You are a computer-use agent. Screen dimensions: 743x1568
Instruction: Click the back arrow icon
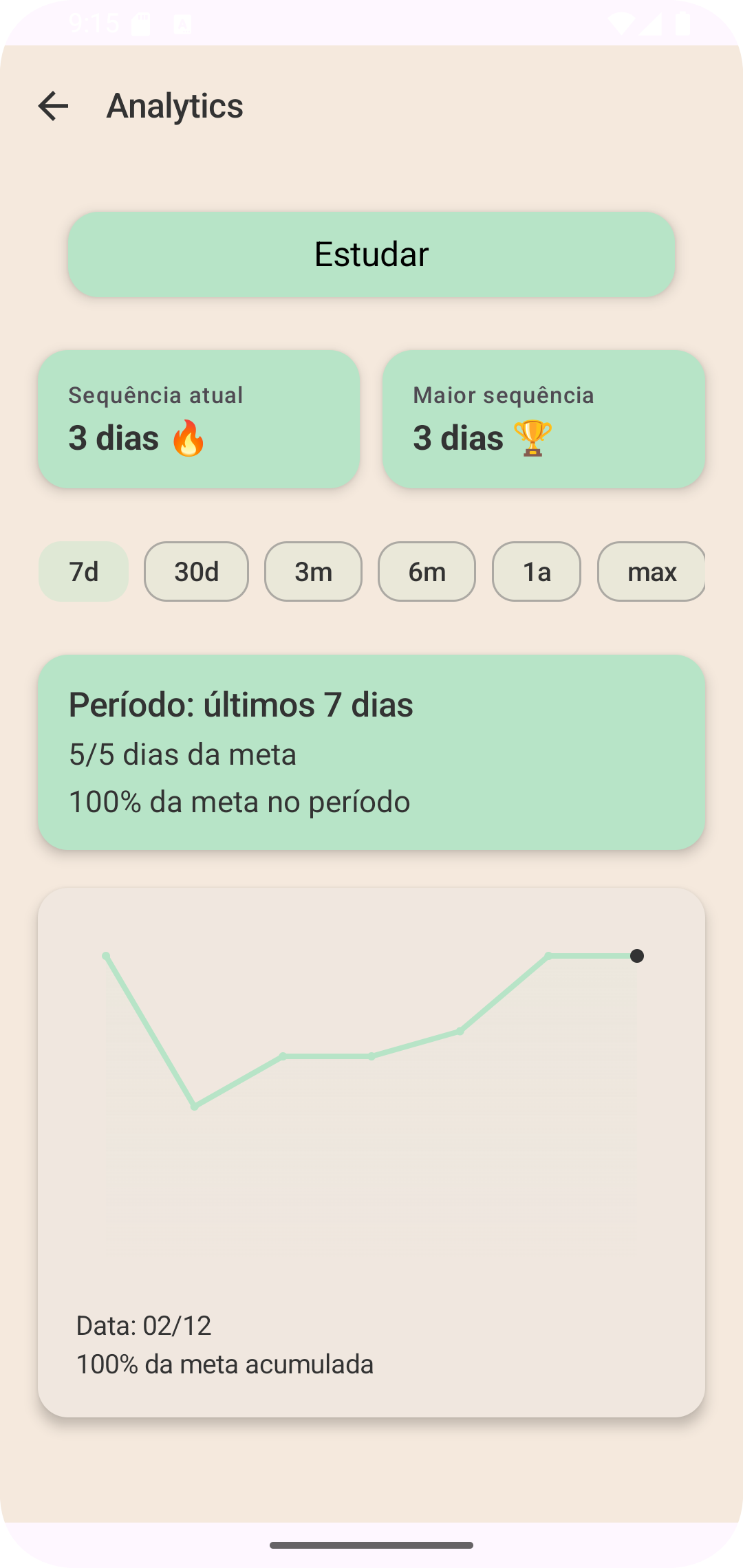52,106
